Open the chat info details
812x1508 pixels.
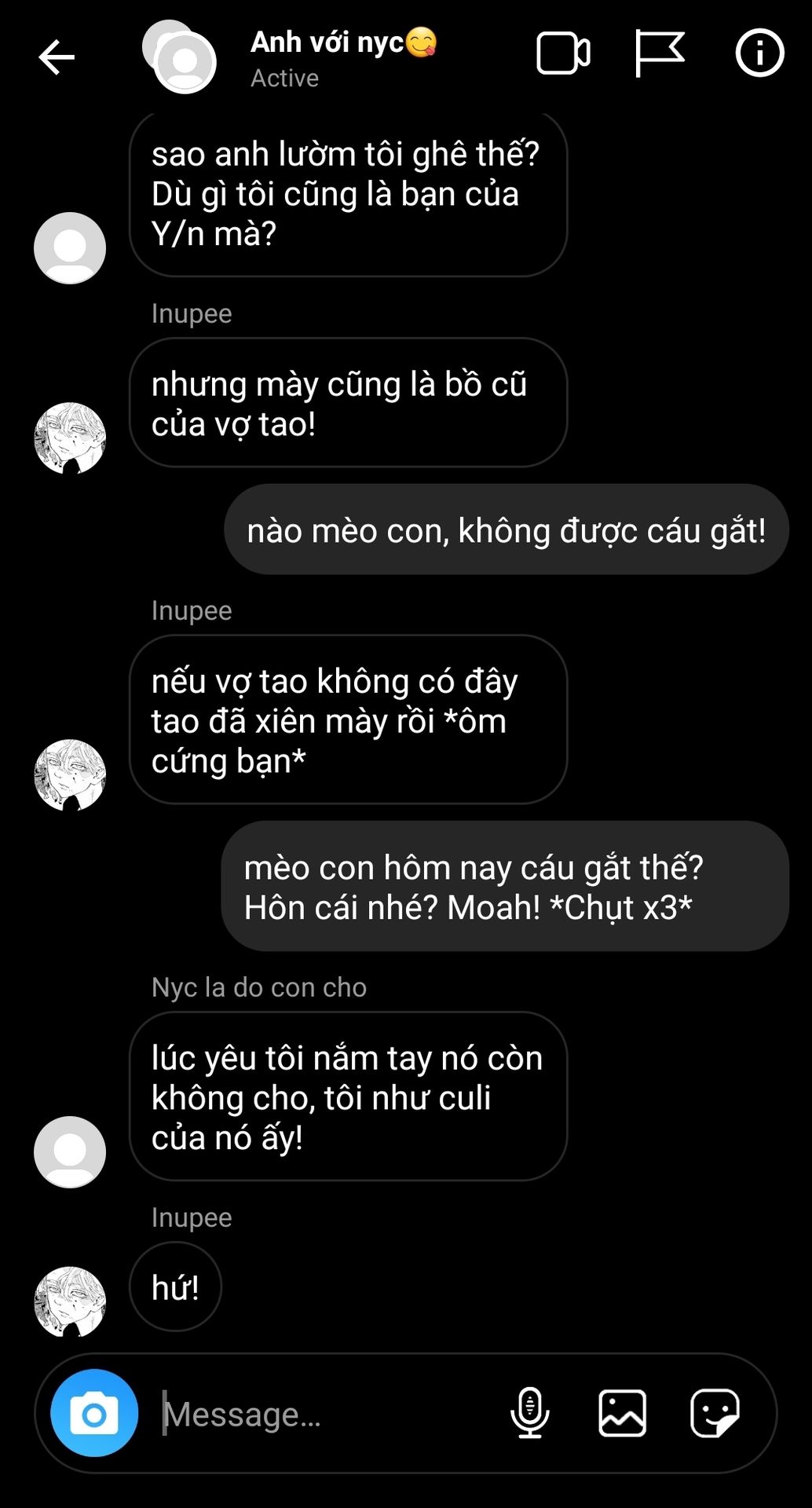click(x=759, y=53)
